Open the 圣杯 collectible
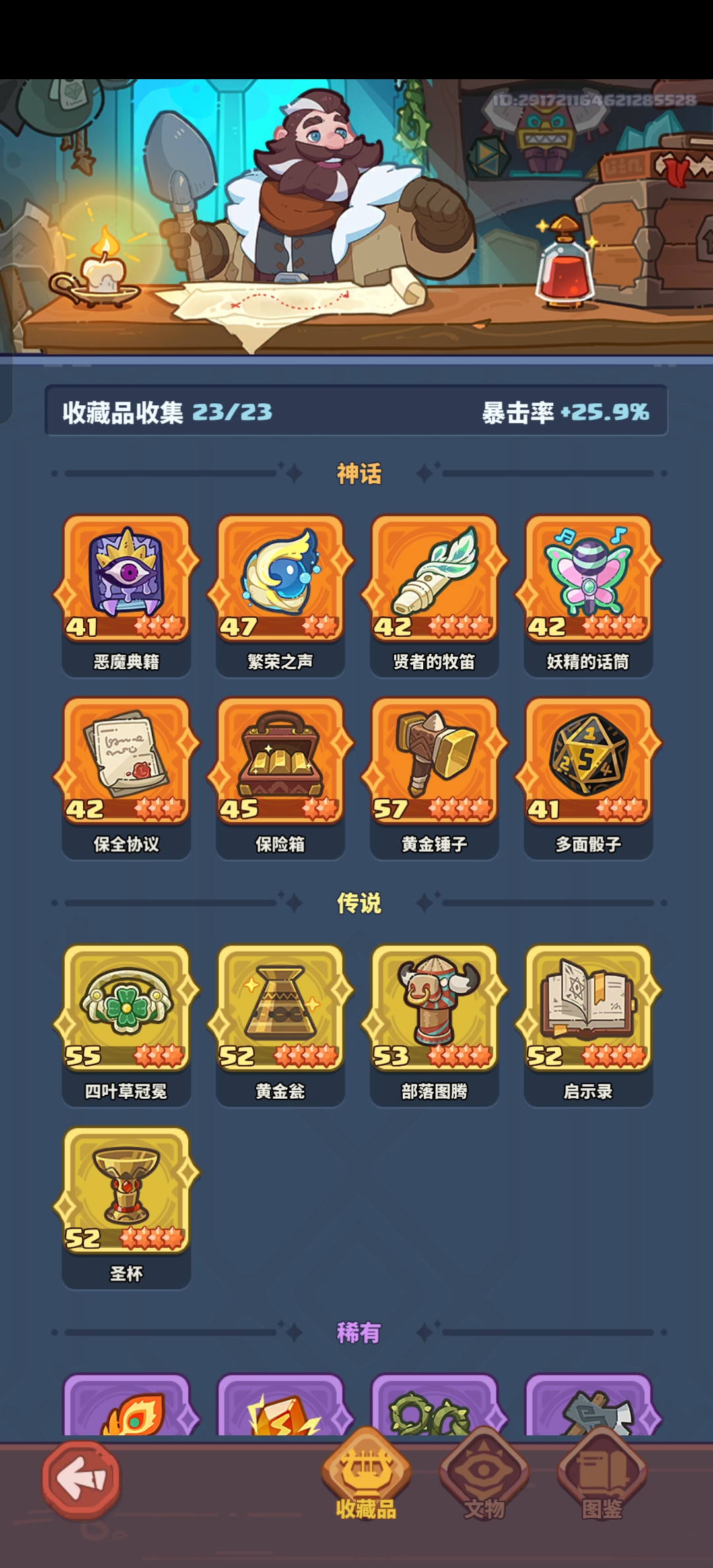The height and width of the screenshot is (1568, 713). click(126, 1192)
